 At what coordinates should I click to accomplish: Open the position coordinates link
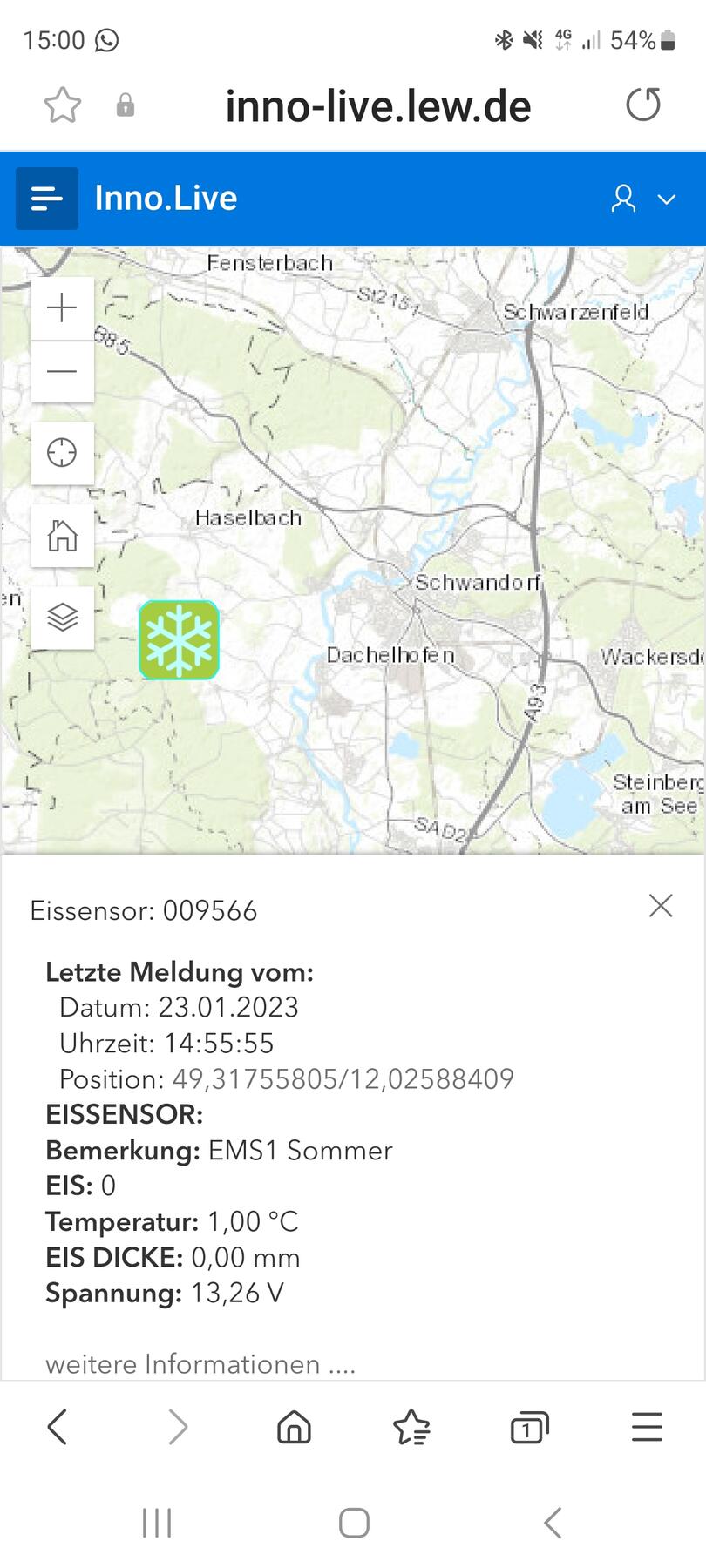343,1079
